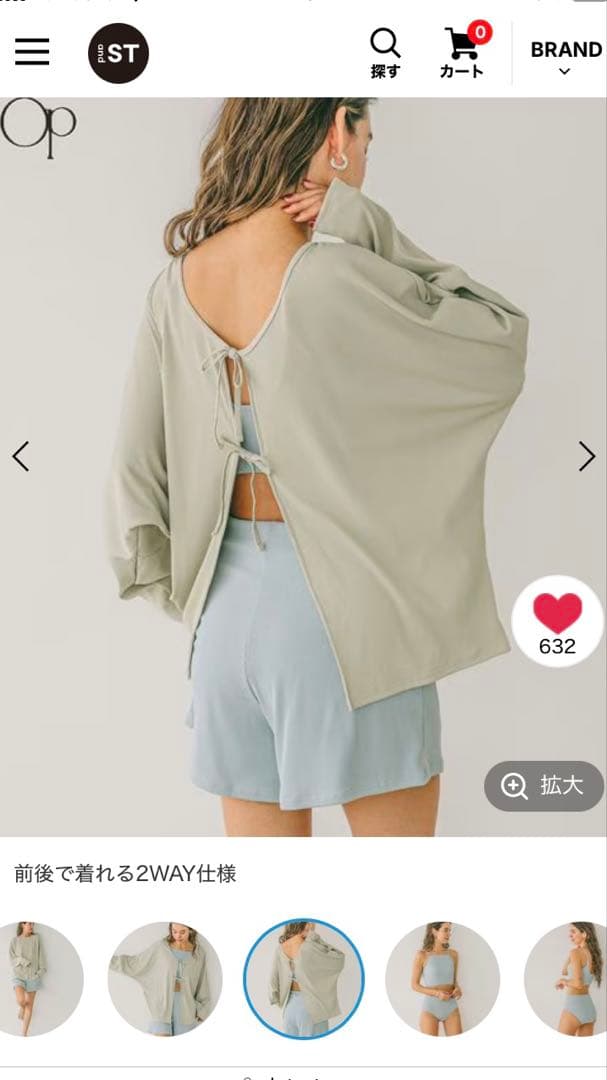The width and height of the screenshot is (607, 1080).
Task: Go to the and ST home logo
Action: pyautogui.click(x=118, y=53)
